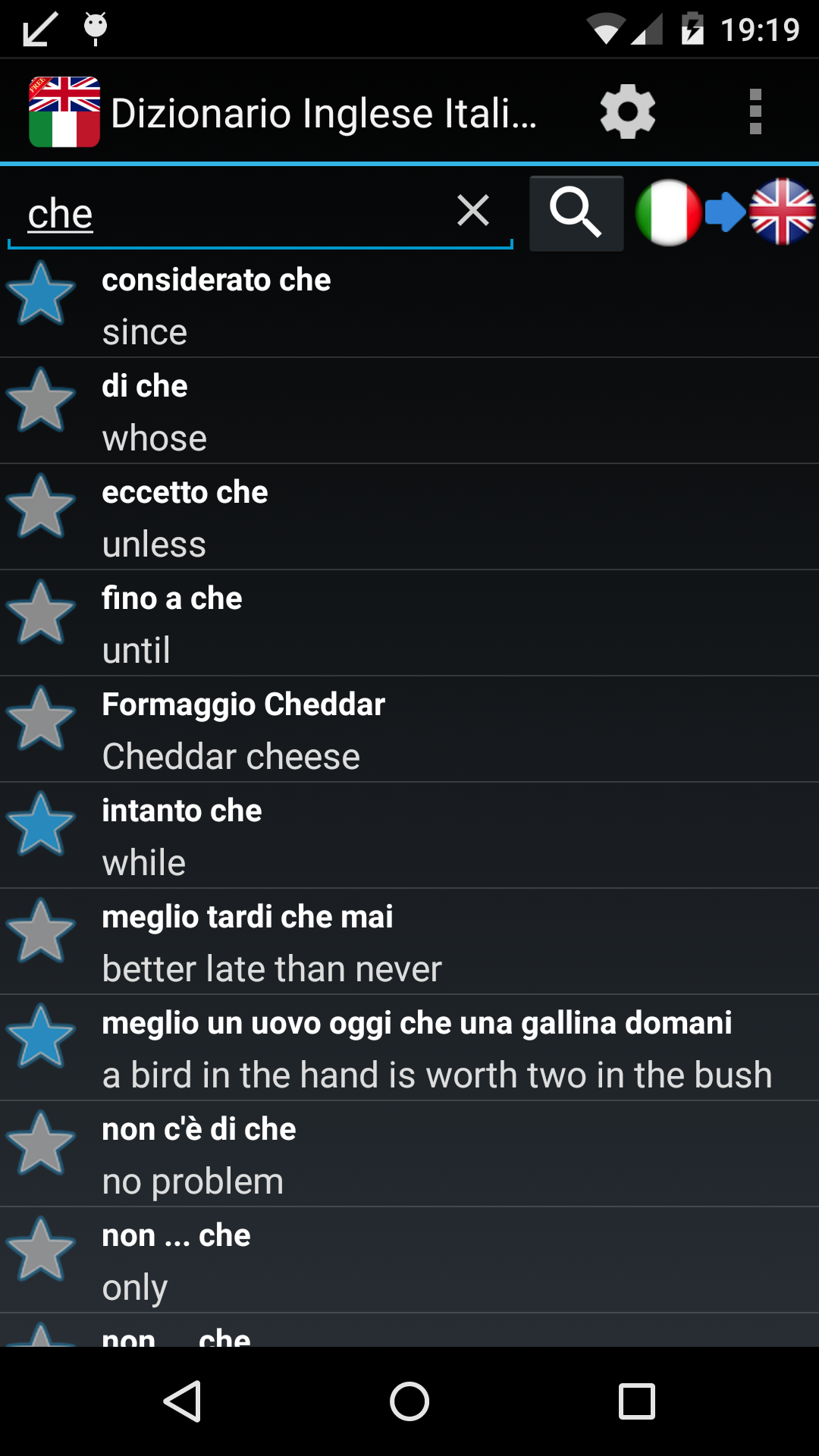Go back using system back button
819x1456 pixels.
(x=182, y=1401)
